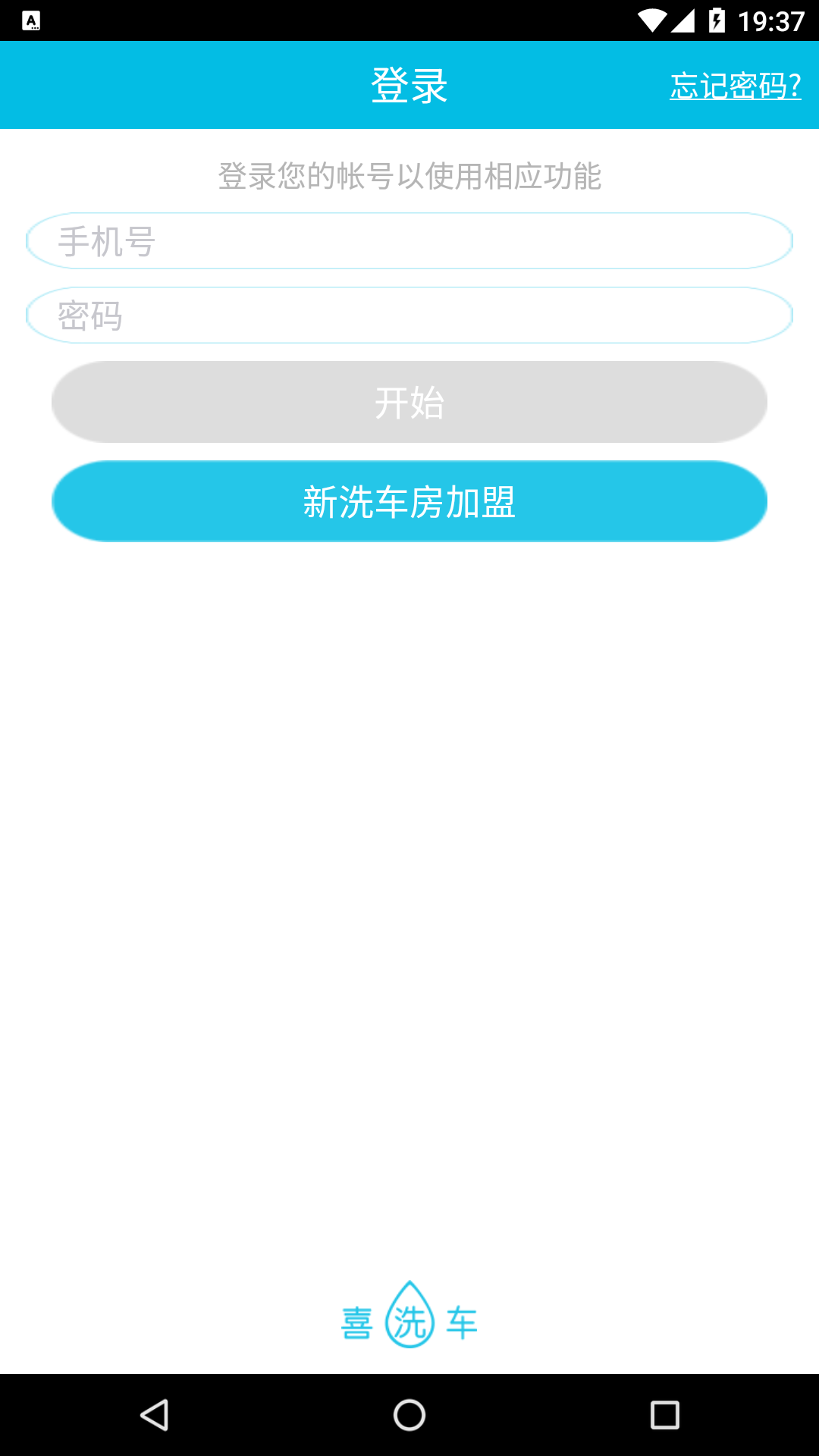Tap the 登录 title text
Image resolution: width=819 pixels, height=1456 pixels.
409,85
